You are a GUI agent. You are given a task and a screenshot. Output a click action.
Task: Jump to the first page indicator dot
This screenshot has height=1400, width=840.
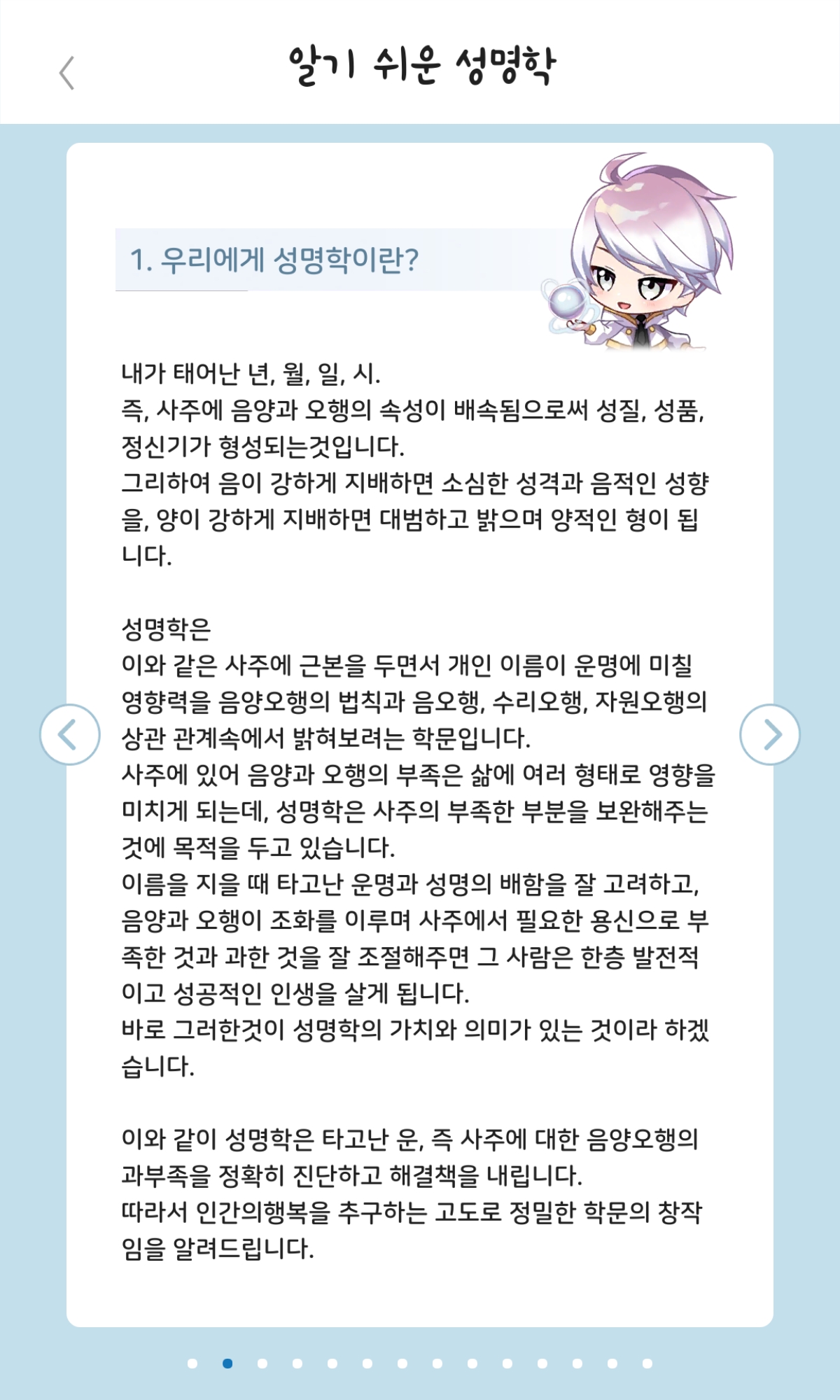coord(192,1363)
